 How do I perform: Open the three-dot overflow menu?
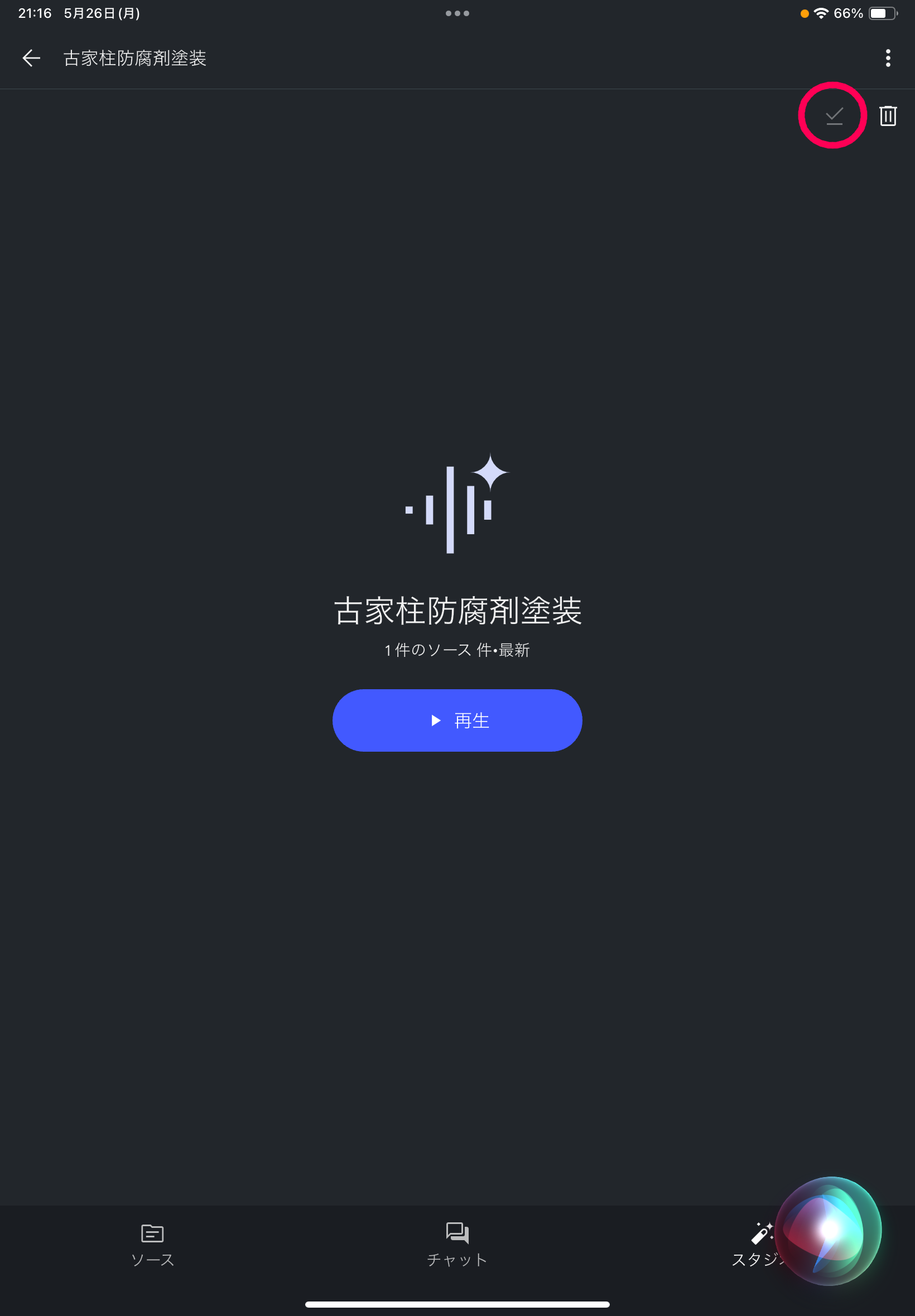click(888, 58)
